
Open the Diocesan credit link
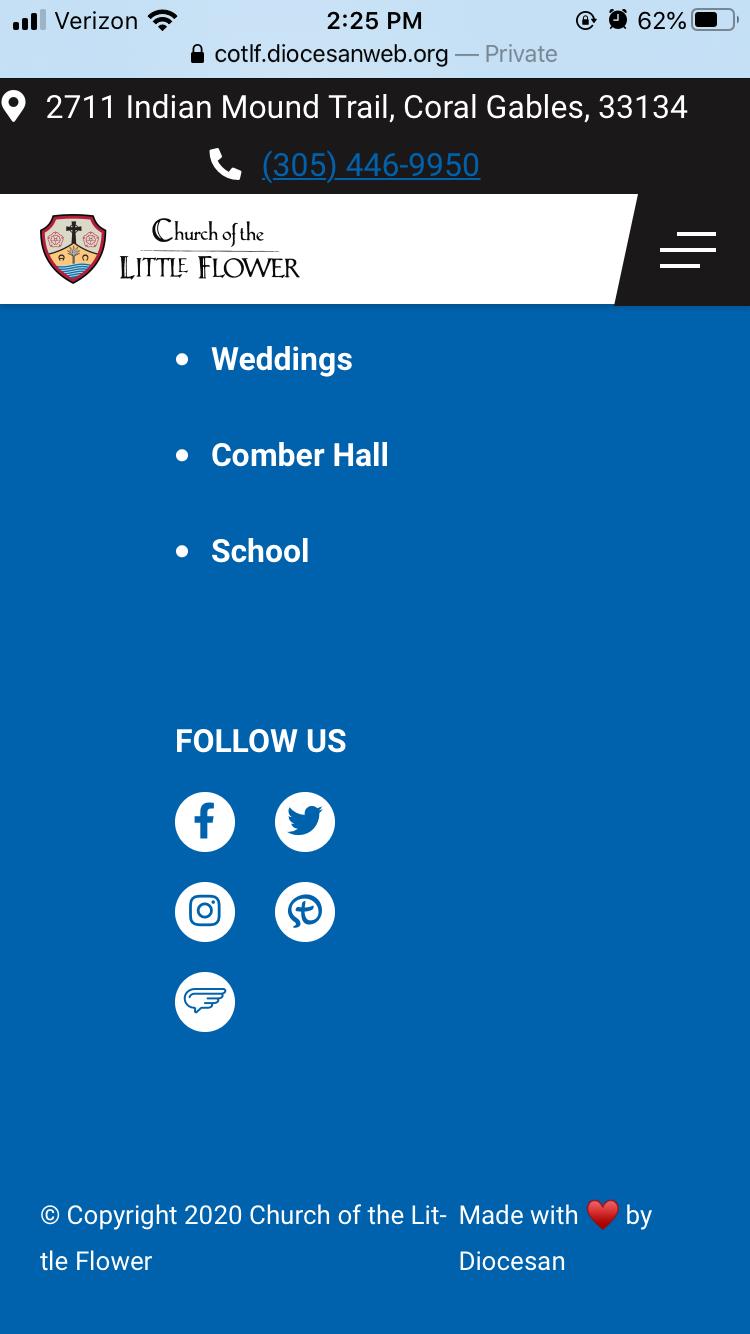click(x=512, y=1261)
